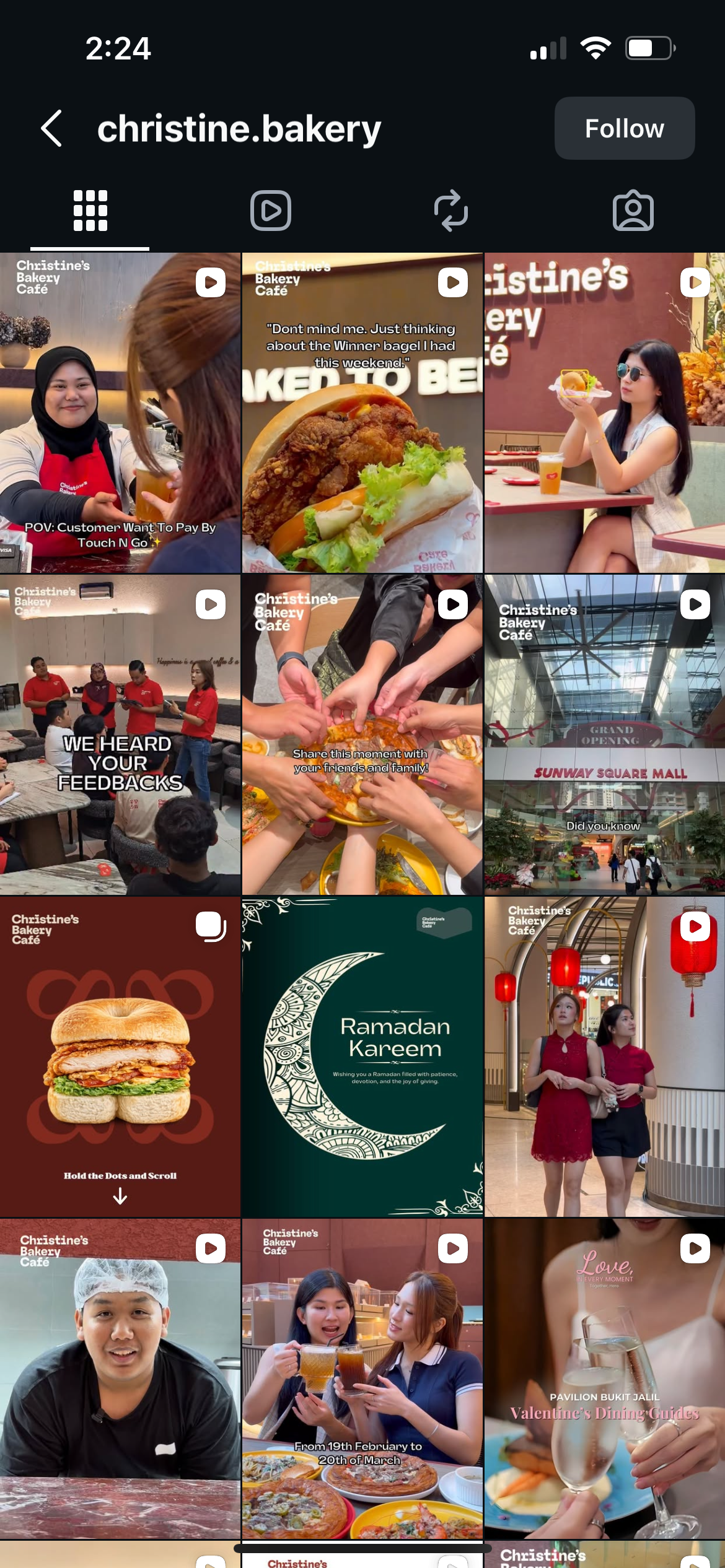Go back from christine.bakery profile

(x=51, y=128)
